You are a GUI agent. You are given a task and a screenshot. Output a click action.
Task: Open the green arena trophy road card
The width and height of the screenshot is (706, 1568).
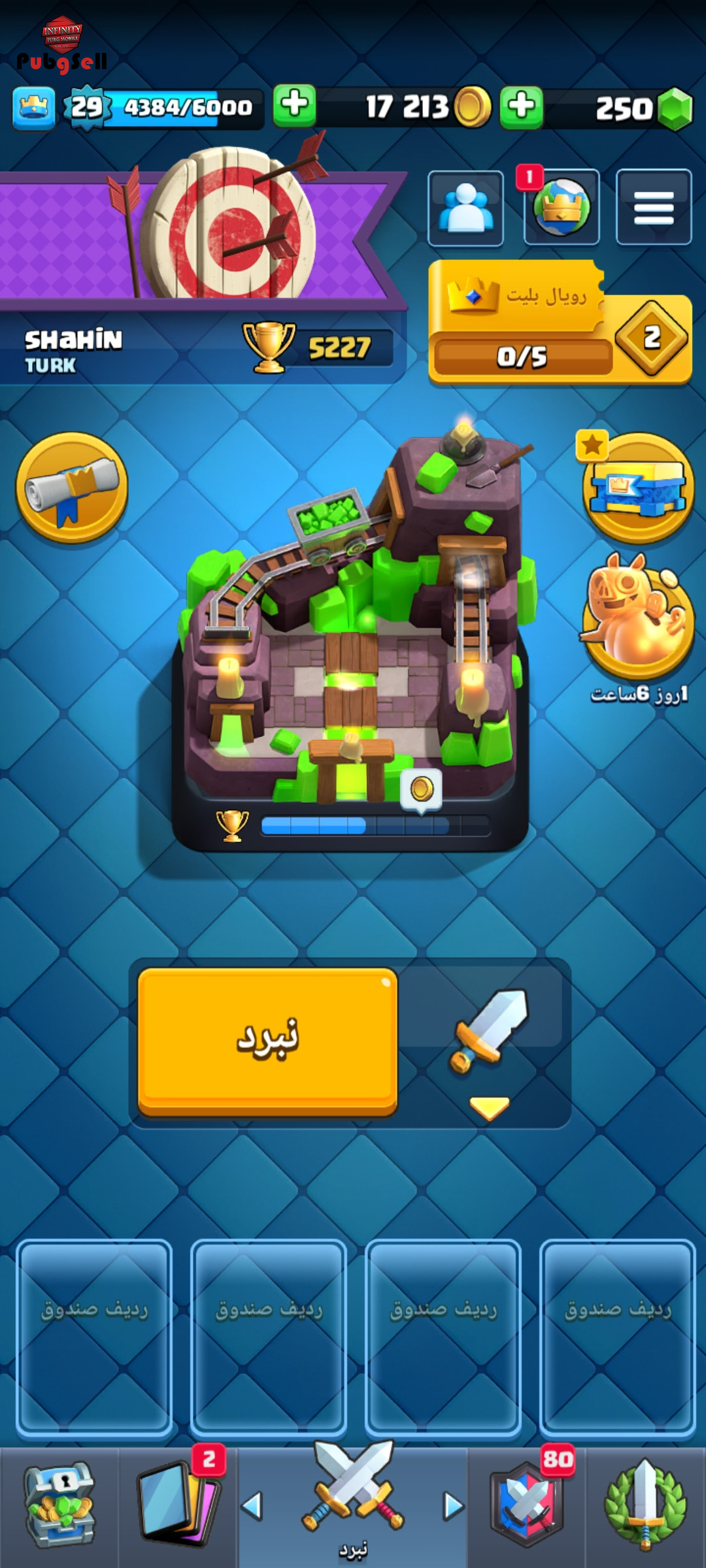[x=351, y=644]
